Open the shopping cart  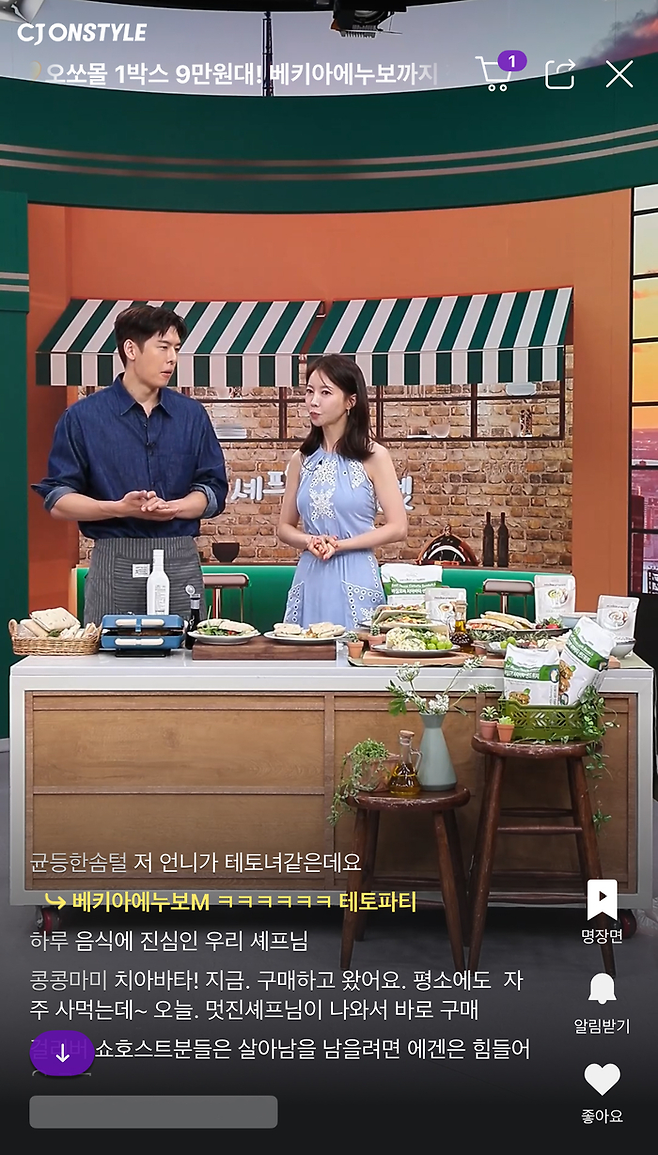495,74
